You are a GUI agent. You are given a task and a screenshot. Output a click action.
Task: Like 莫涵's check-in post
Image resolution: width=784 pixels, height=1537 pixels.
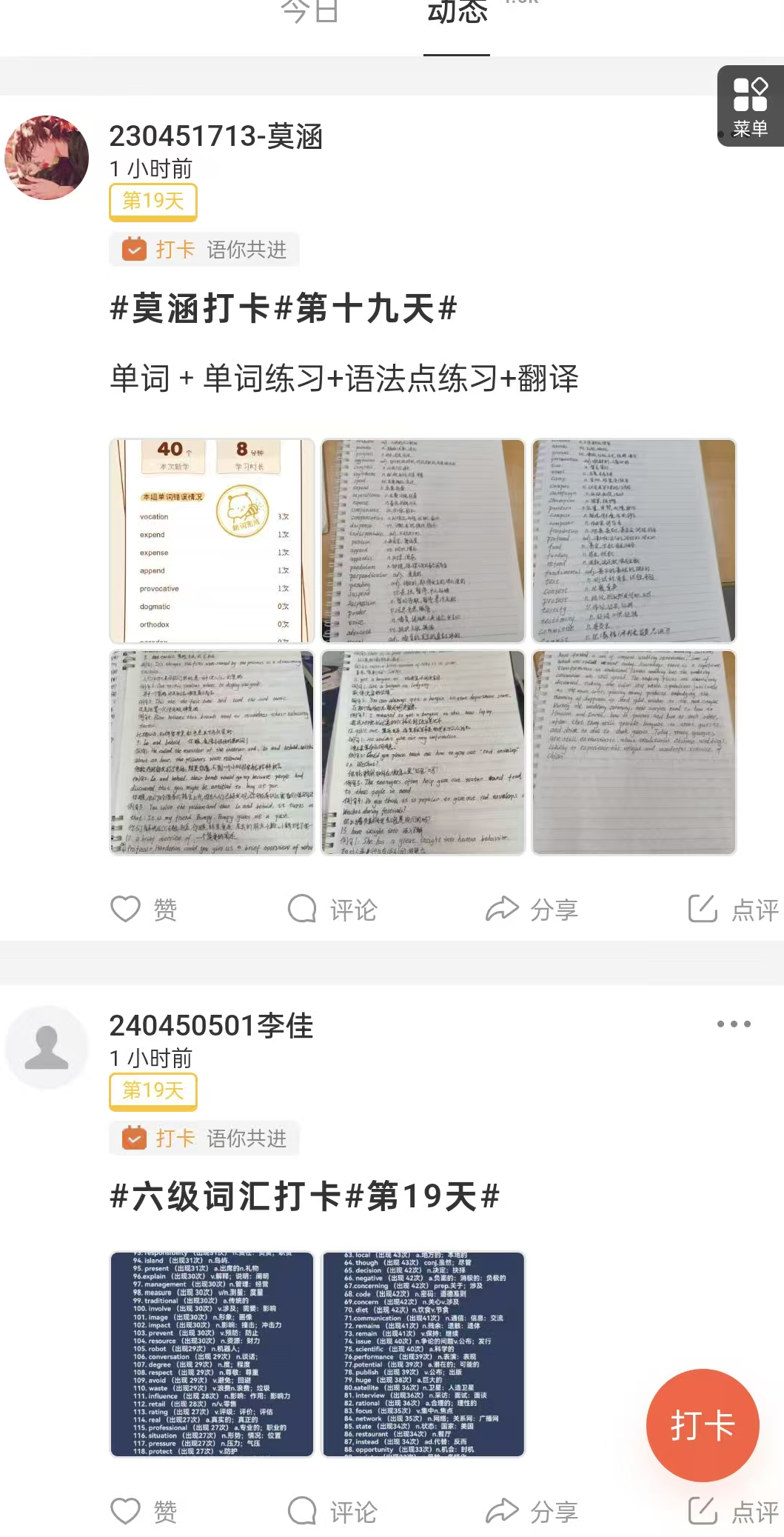pos(144,909)
